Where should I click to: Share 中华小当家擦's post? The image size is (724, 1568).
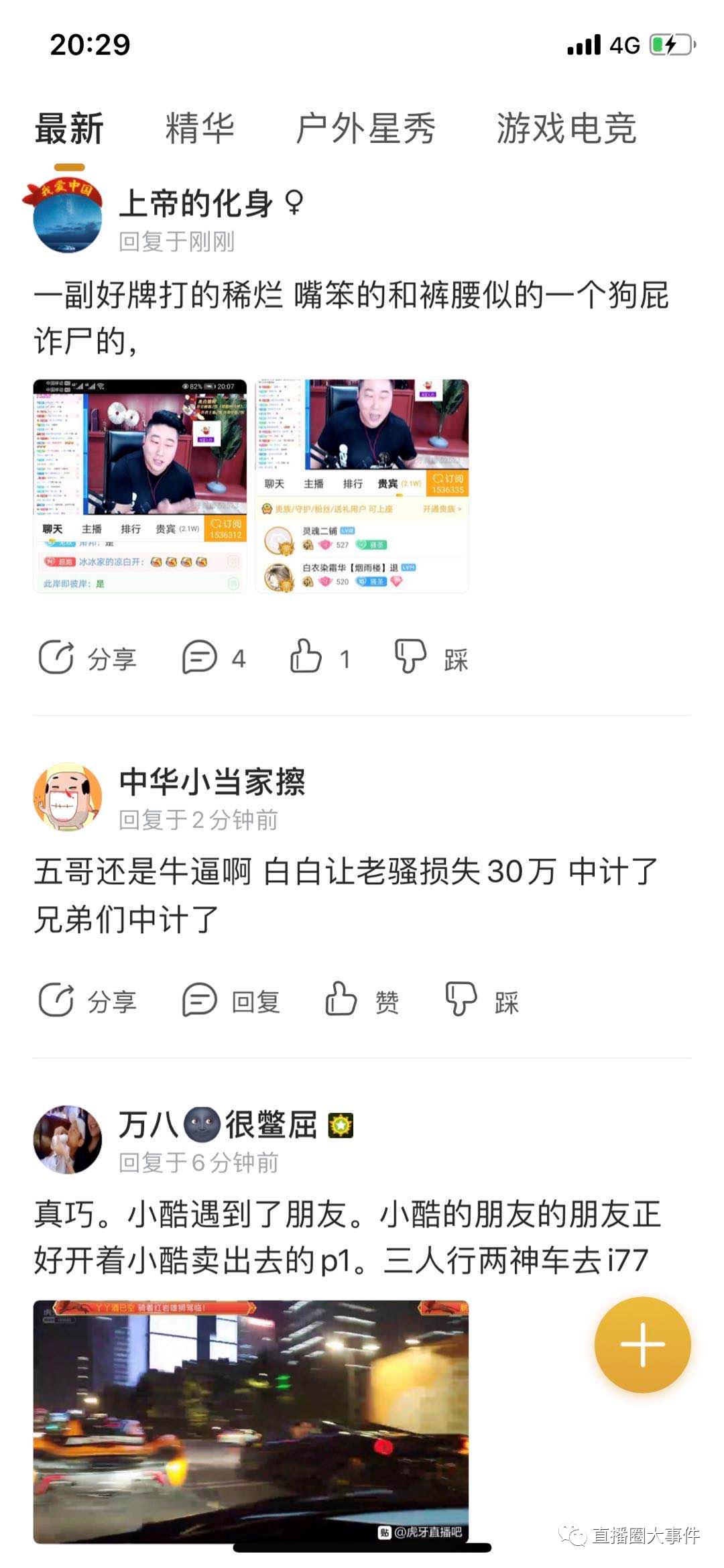tap(87, 1001)
